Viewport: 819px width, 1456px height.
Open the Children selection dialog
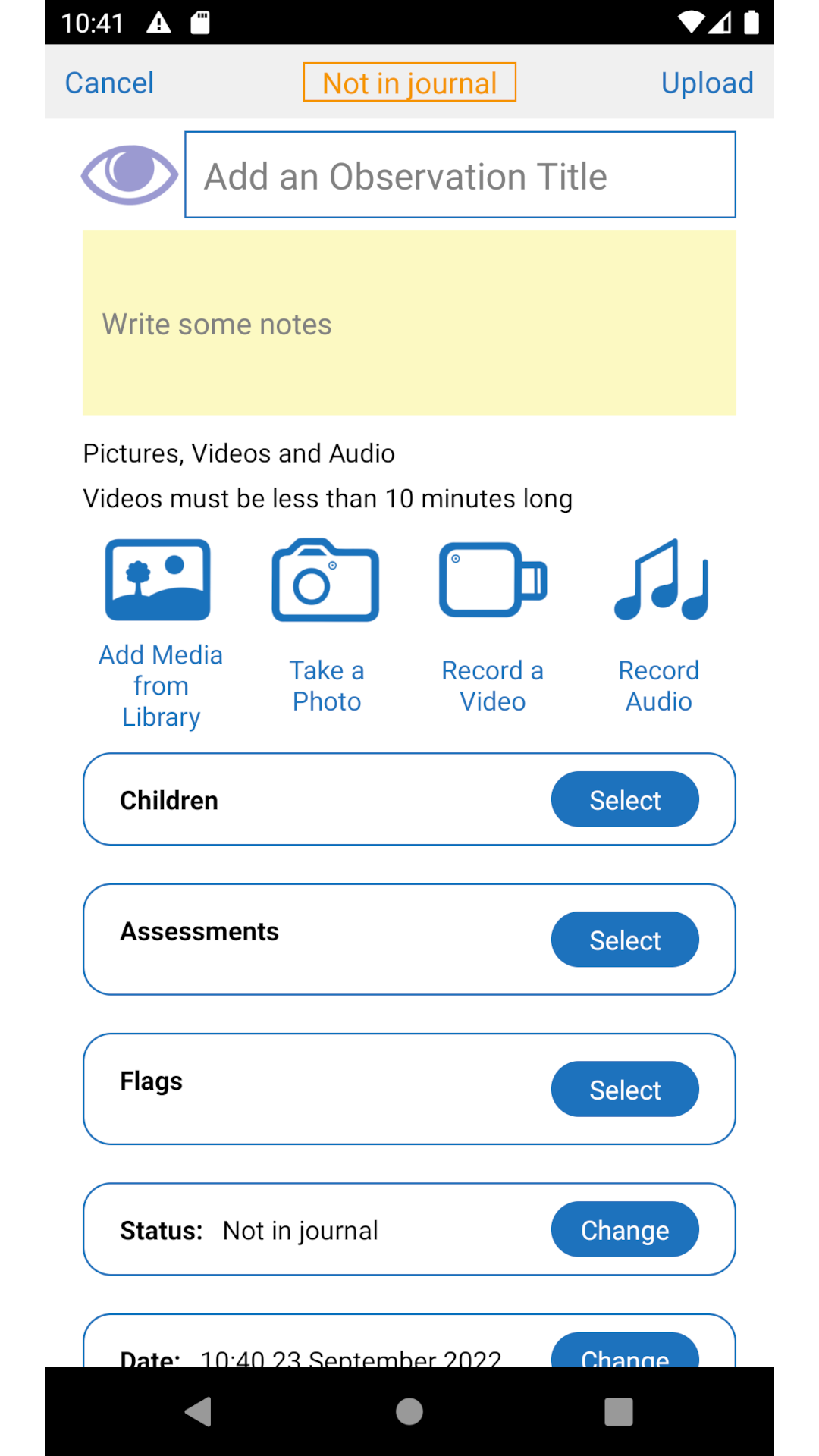pos(624,799)
